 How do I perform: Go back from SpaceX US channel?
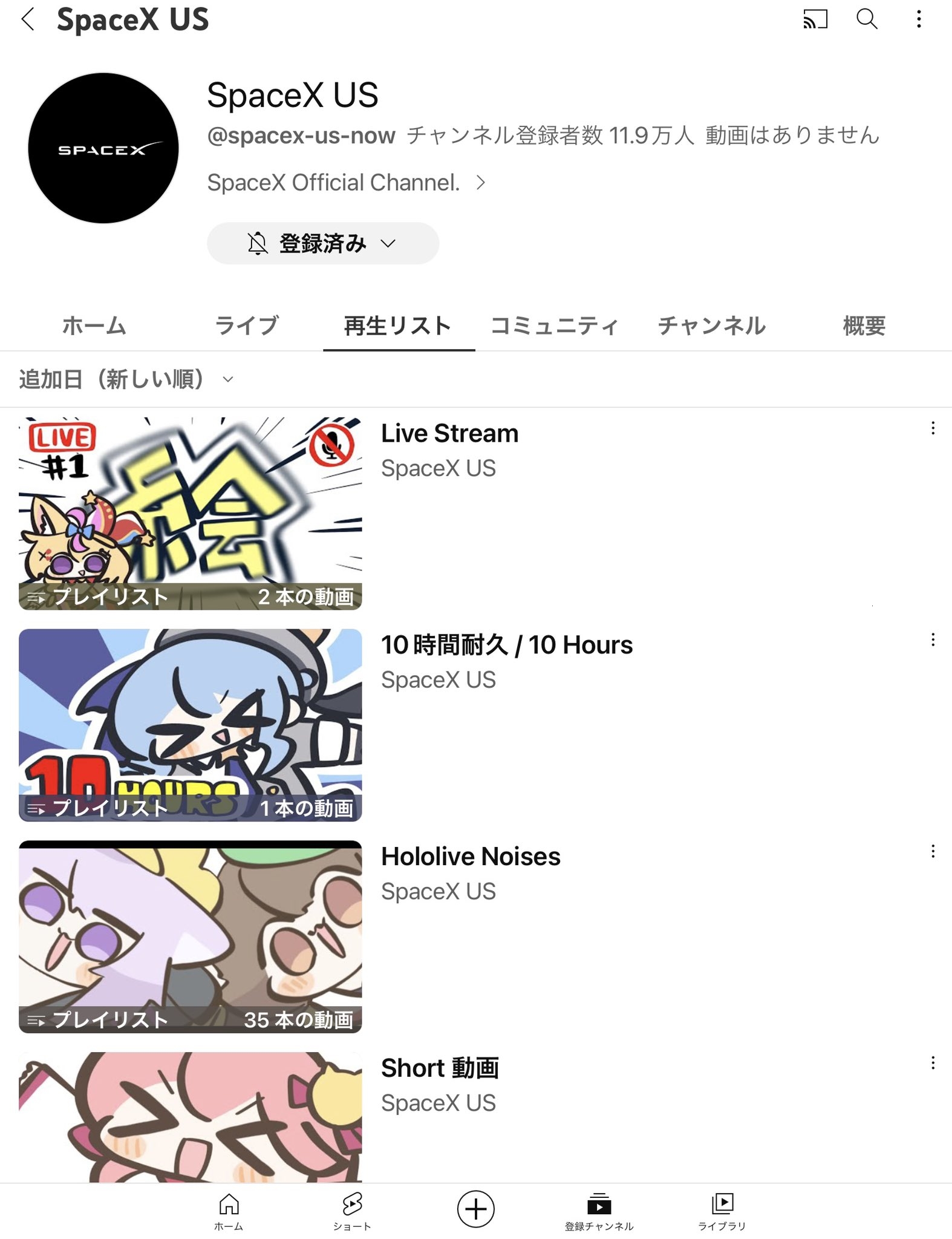tap(28, 19)
